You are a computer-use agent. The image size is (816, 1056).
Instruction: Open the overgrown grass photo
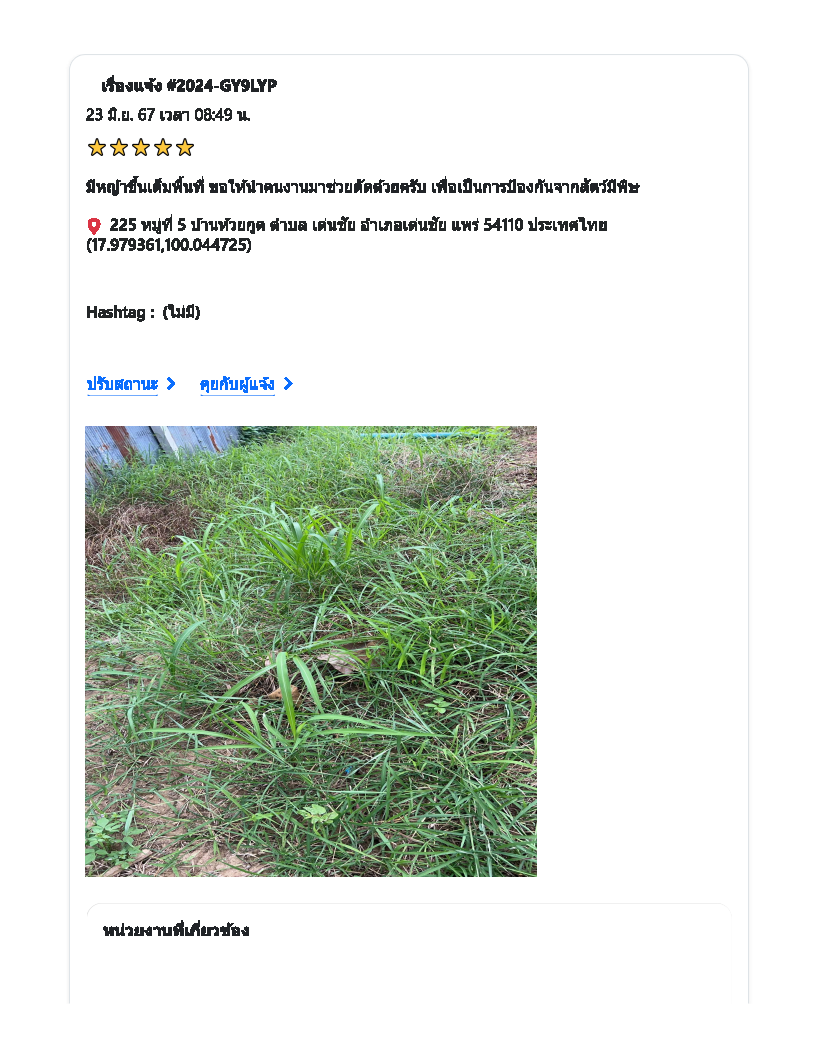[311, 651]
